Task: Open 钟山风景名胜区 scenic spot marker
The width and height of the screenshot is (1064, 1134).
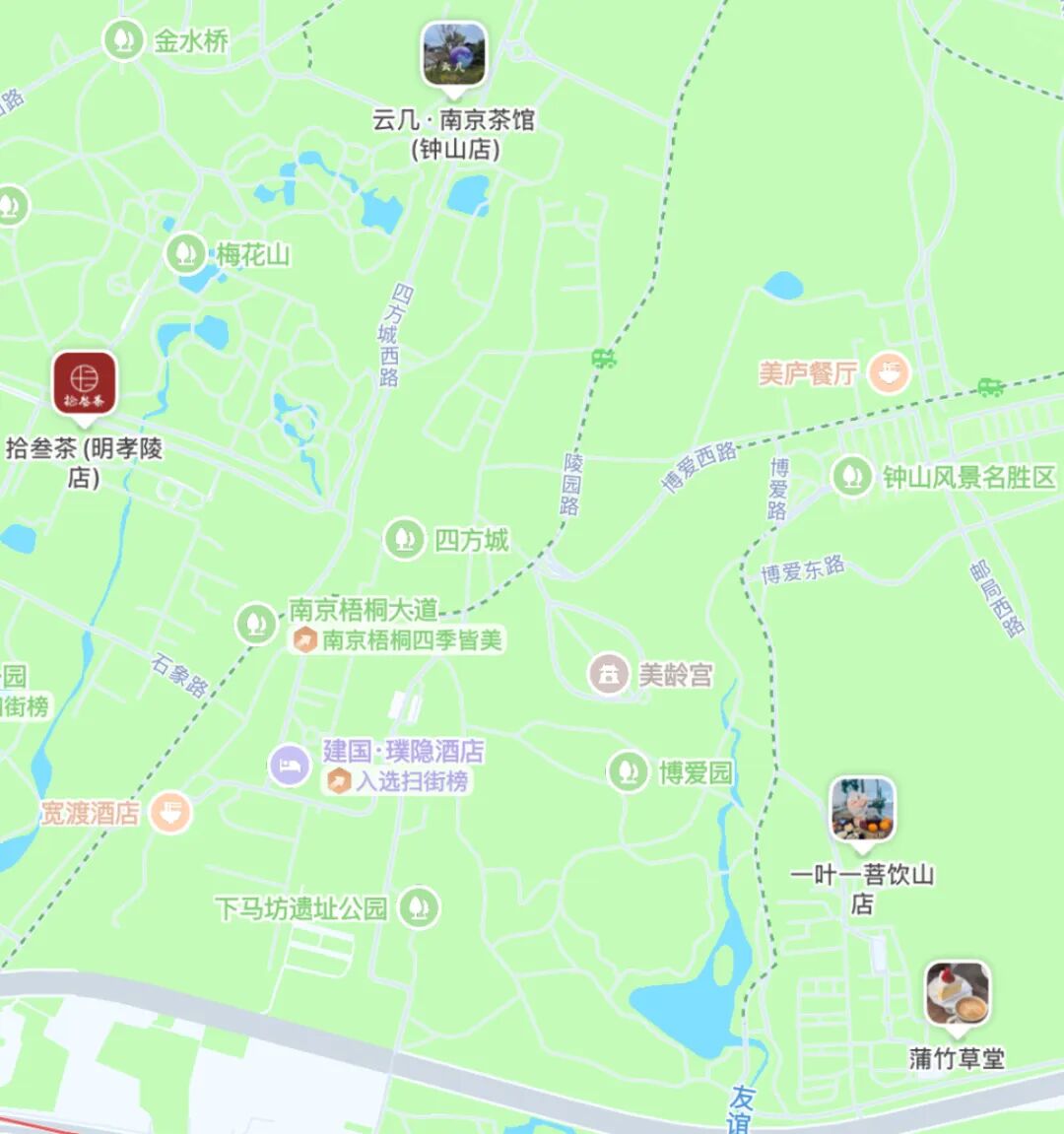Action: [849, 478]
